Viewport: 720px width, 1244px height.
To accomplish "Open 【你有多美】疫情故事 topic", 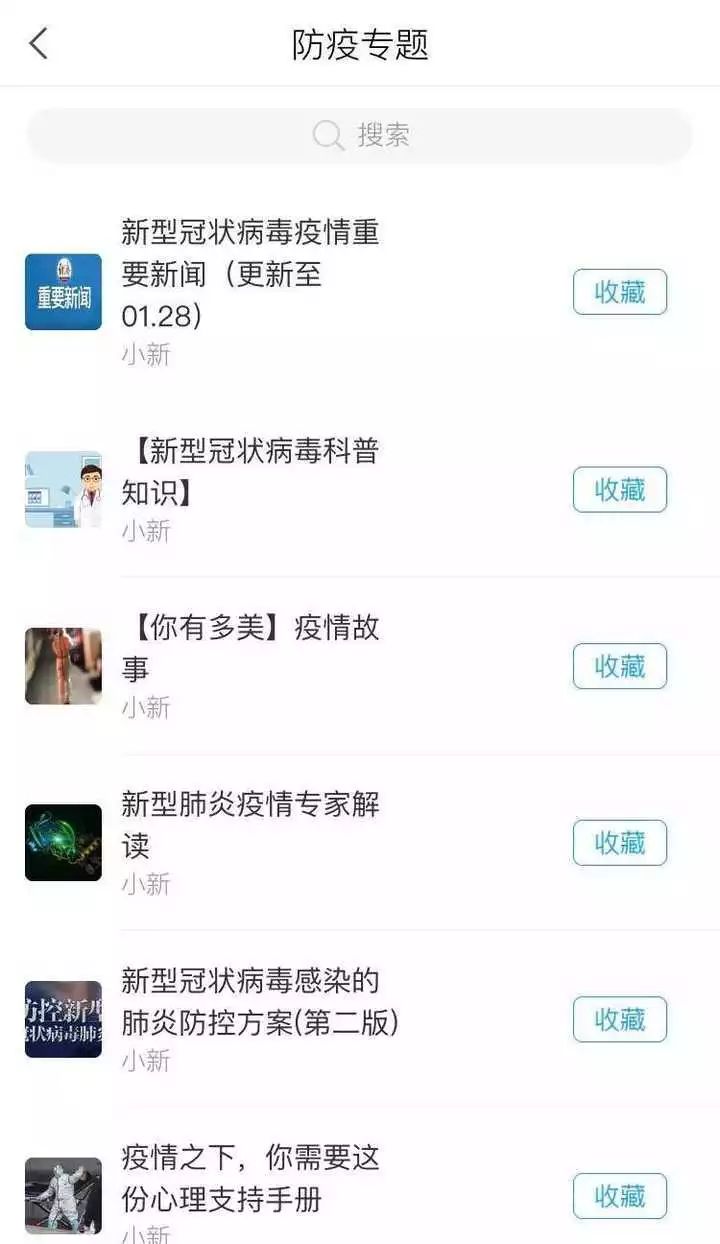I will click(x=250, y=647).
